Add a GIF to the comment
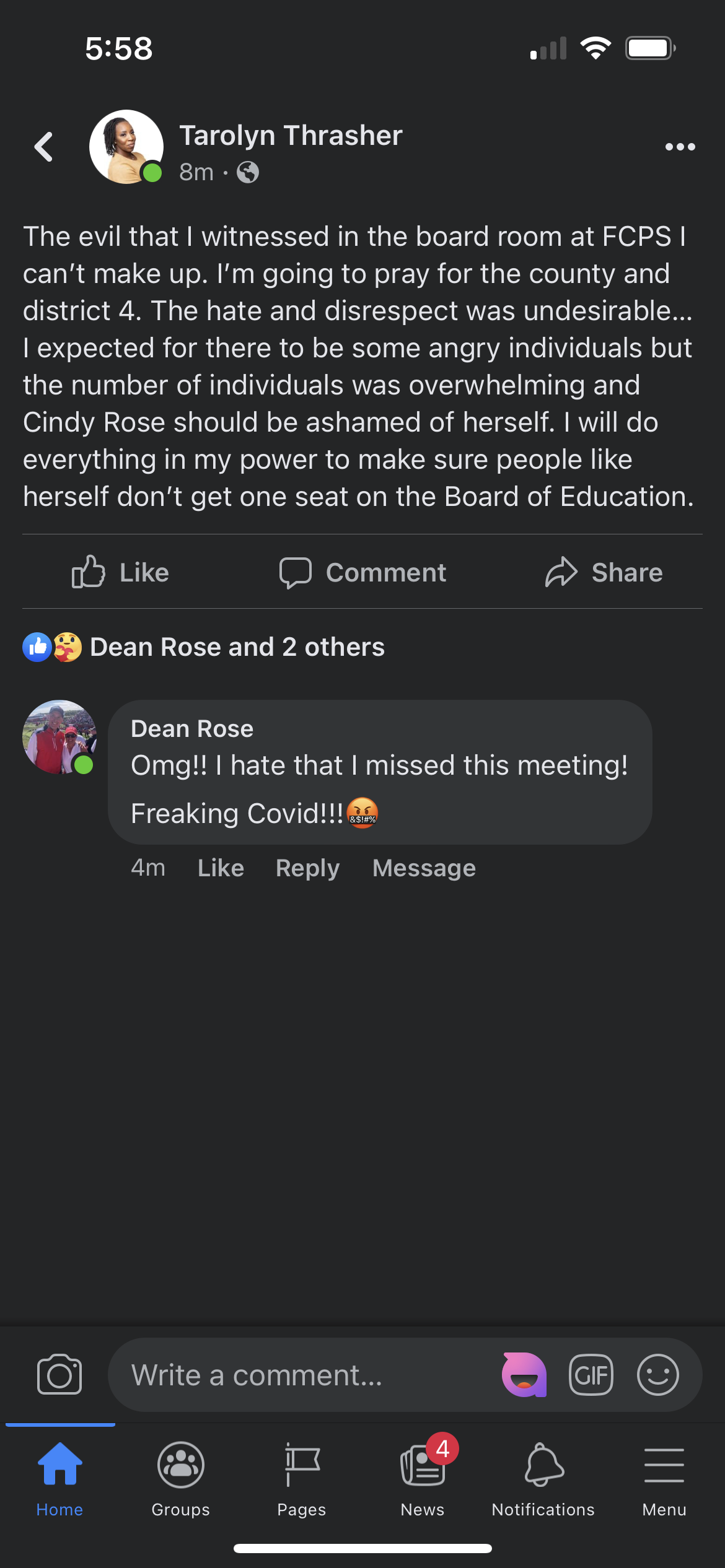The width and height of the screenshot is (725, 1568). (x=591, y=1375)
